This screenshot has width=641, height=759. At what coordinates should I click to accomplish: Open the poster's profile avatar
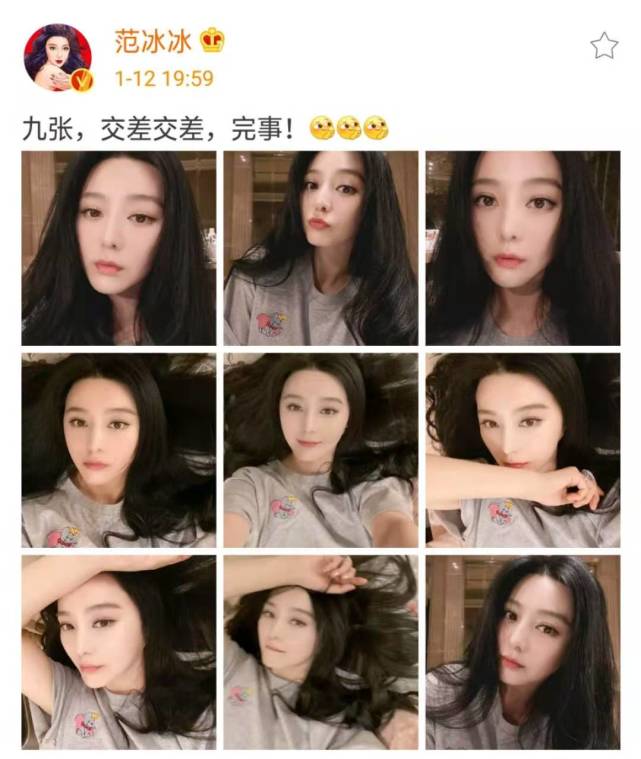point(58,57)
